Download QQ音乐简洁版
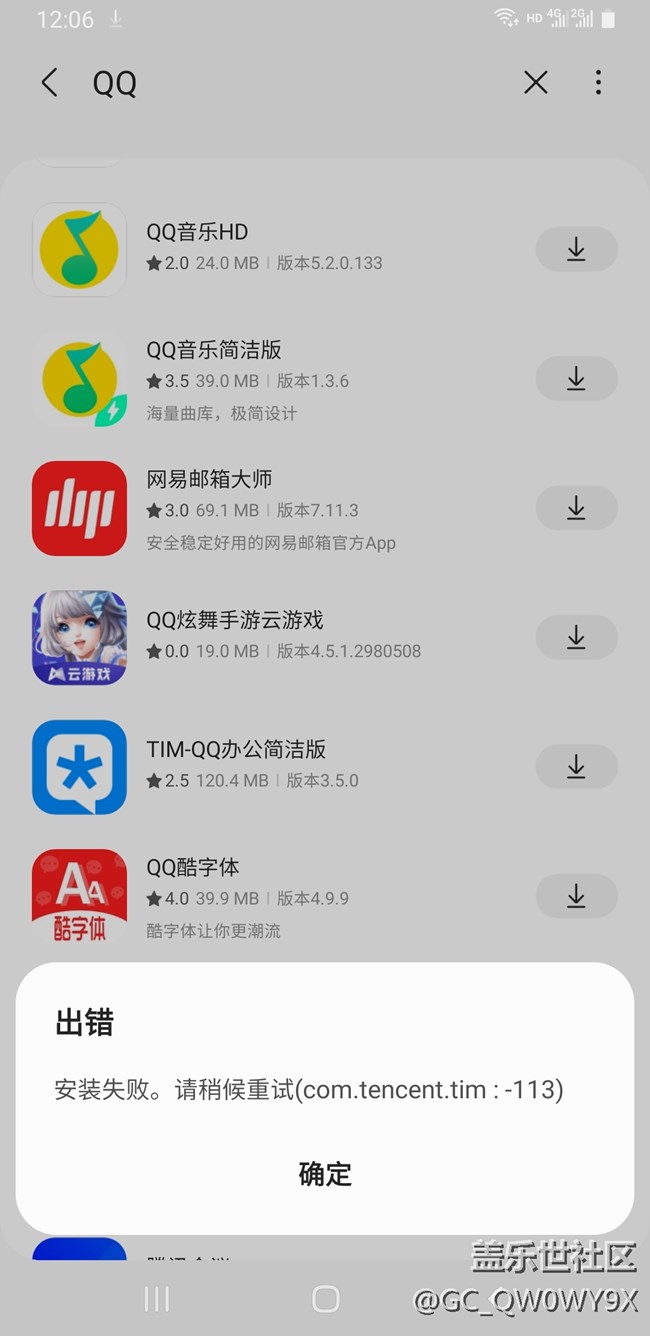 coord(576,379)
